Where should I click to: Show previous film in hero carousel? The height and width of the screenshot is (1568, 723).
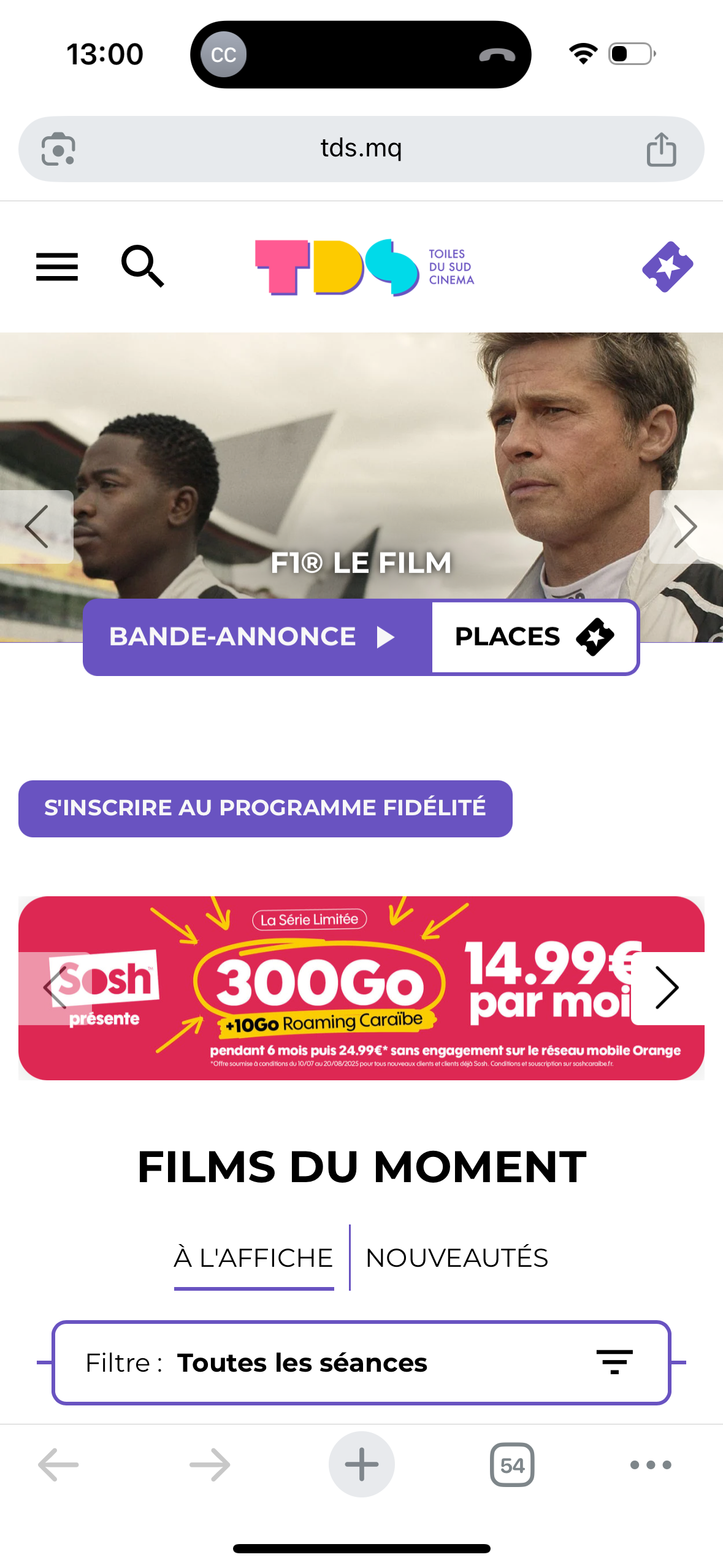[37, 526]
